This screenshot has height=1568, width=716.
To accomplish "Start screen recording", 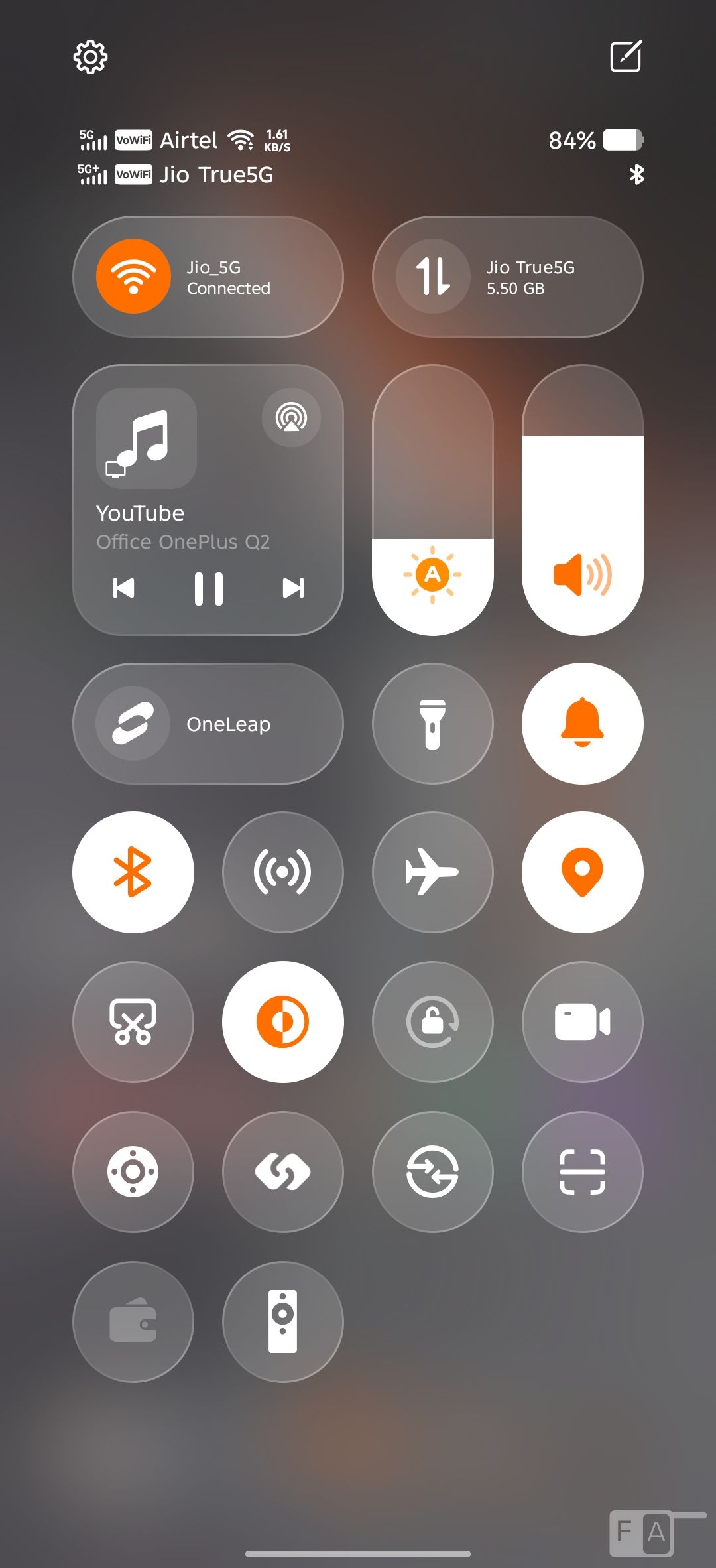I will click(582, 1022).
